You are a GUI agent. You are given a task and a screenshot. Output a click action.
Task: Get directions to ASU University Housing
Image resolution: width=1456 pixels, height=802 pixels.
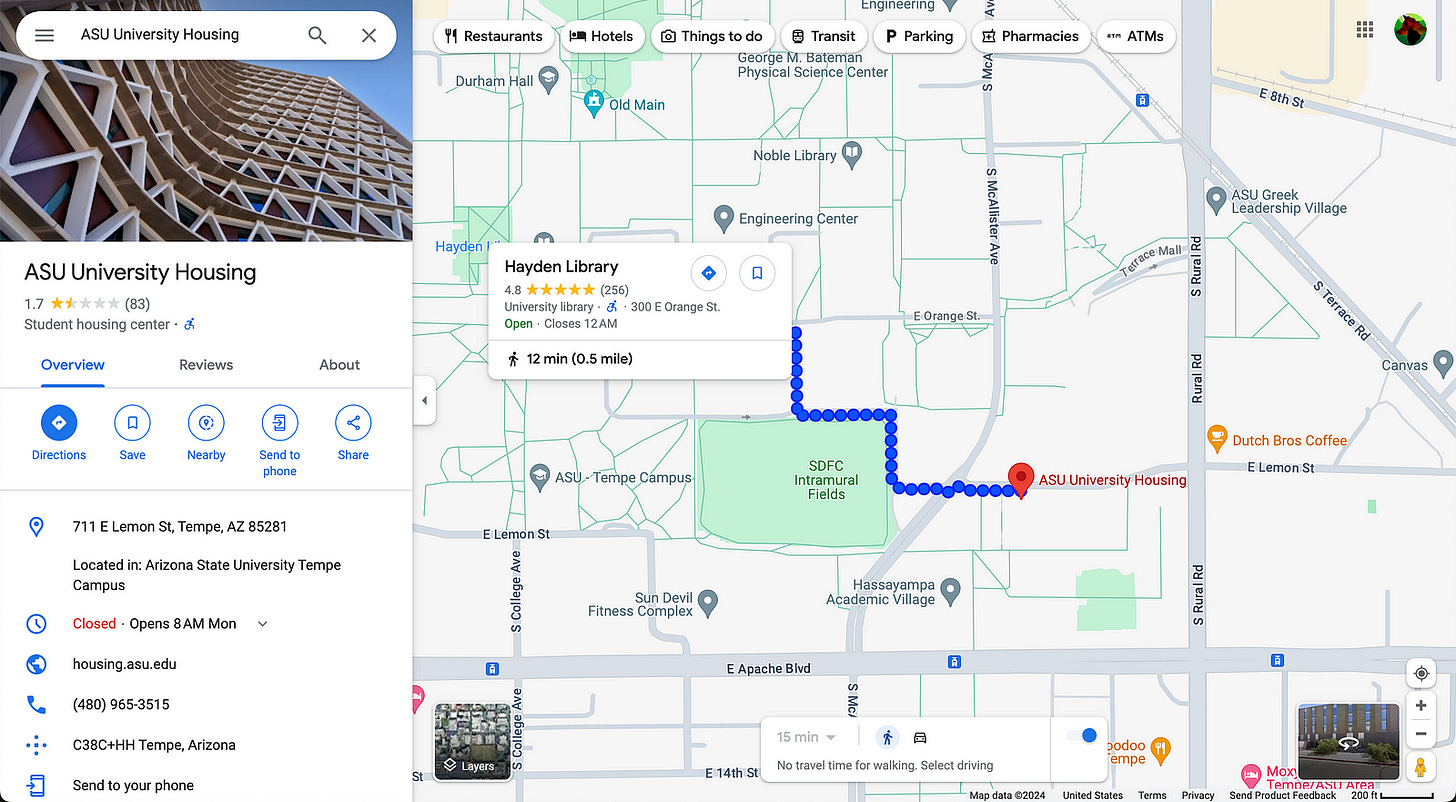[59, 423]
